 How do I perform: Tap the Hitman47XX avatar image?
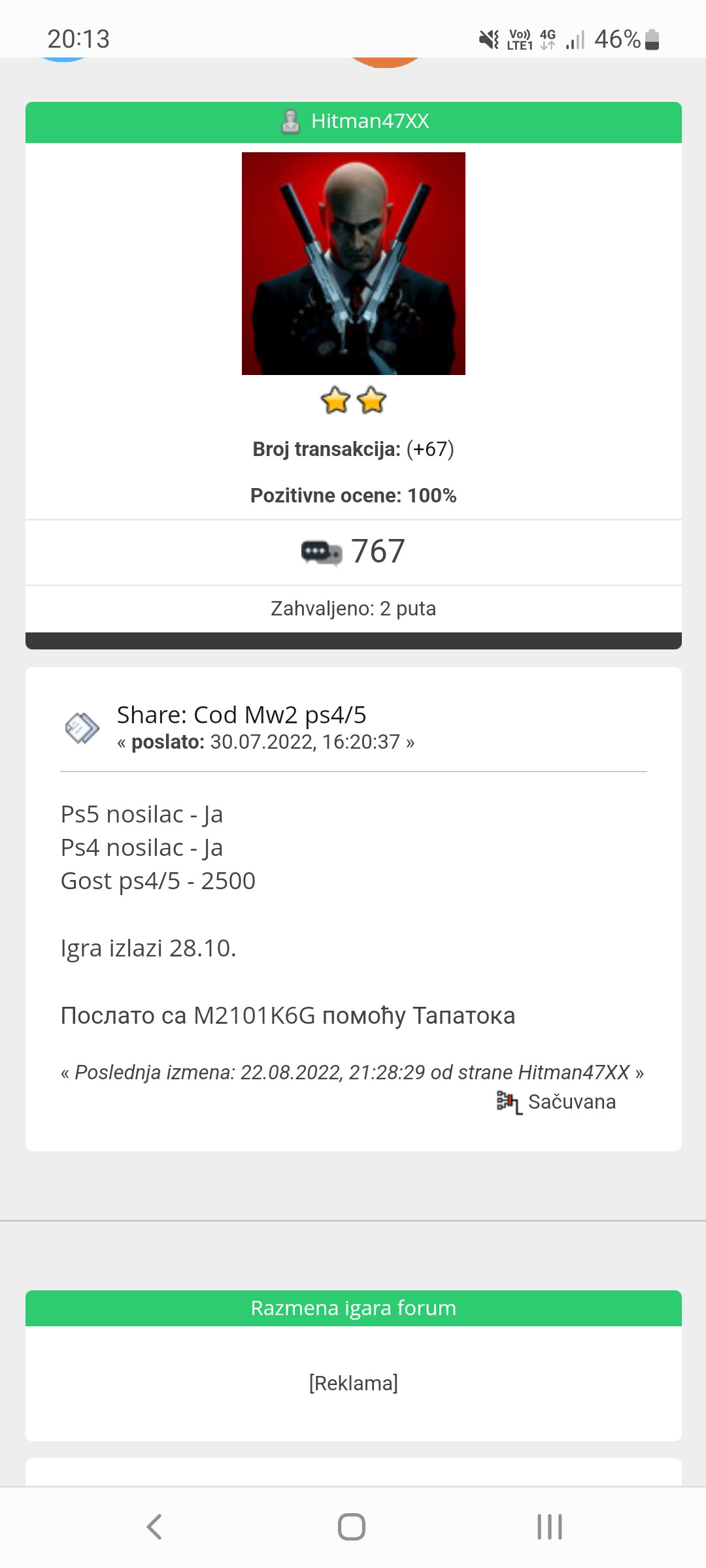[x=354, y=263]
